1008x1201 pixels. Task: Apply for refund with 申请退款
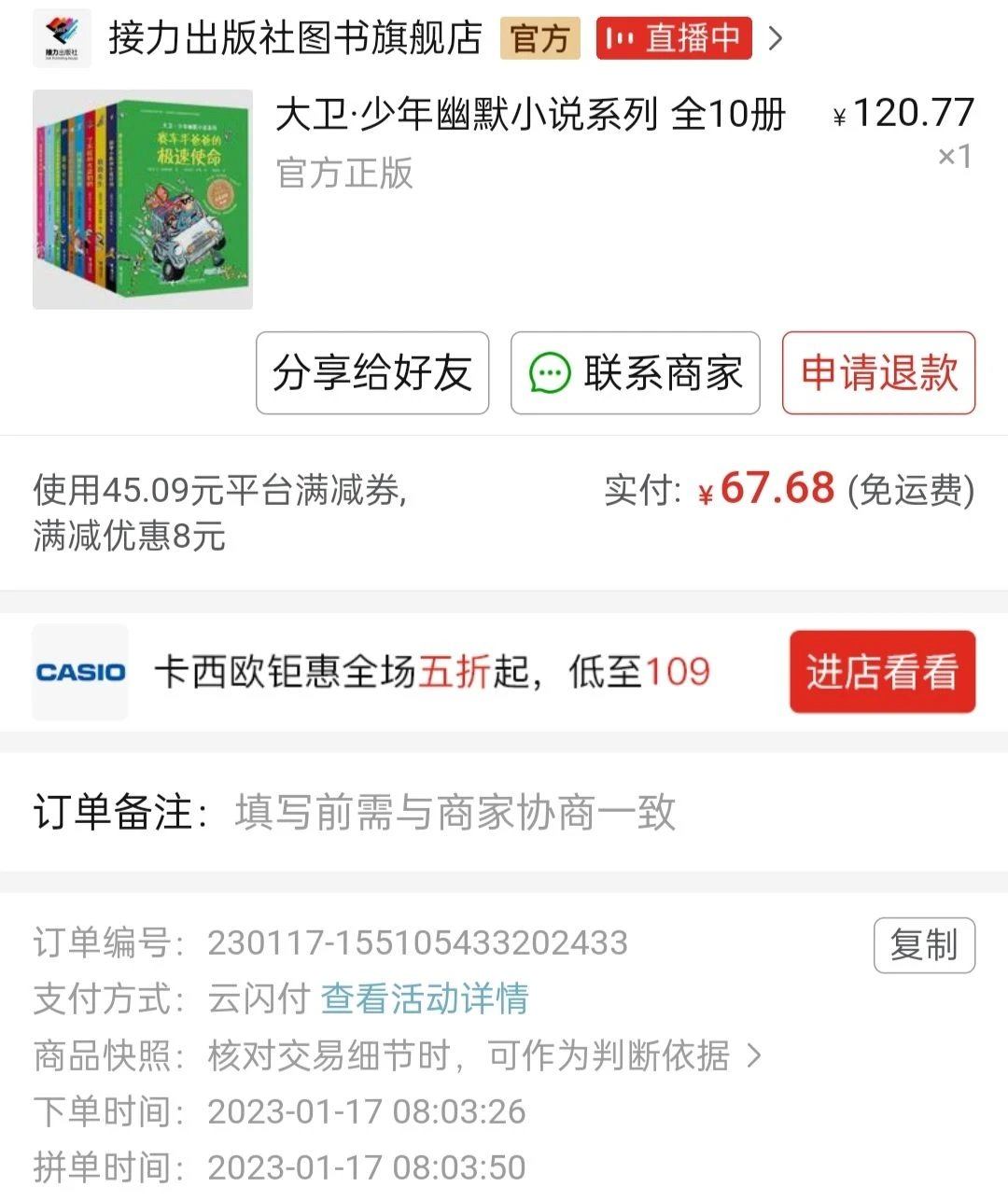(878, 373)
